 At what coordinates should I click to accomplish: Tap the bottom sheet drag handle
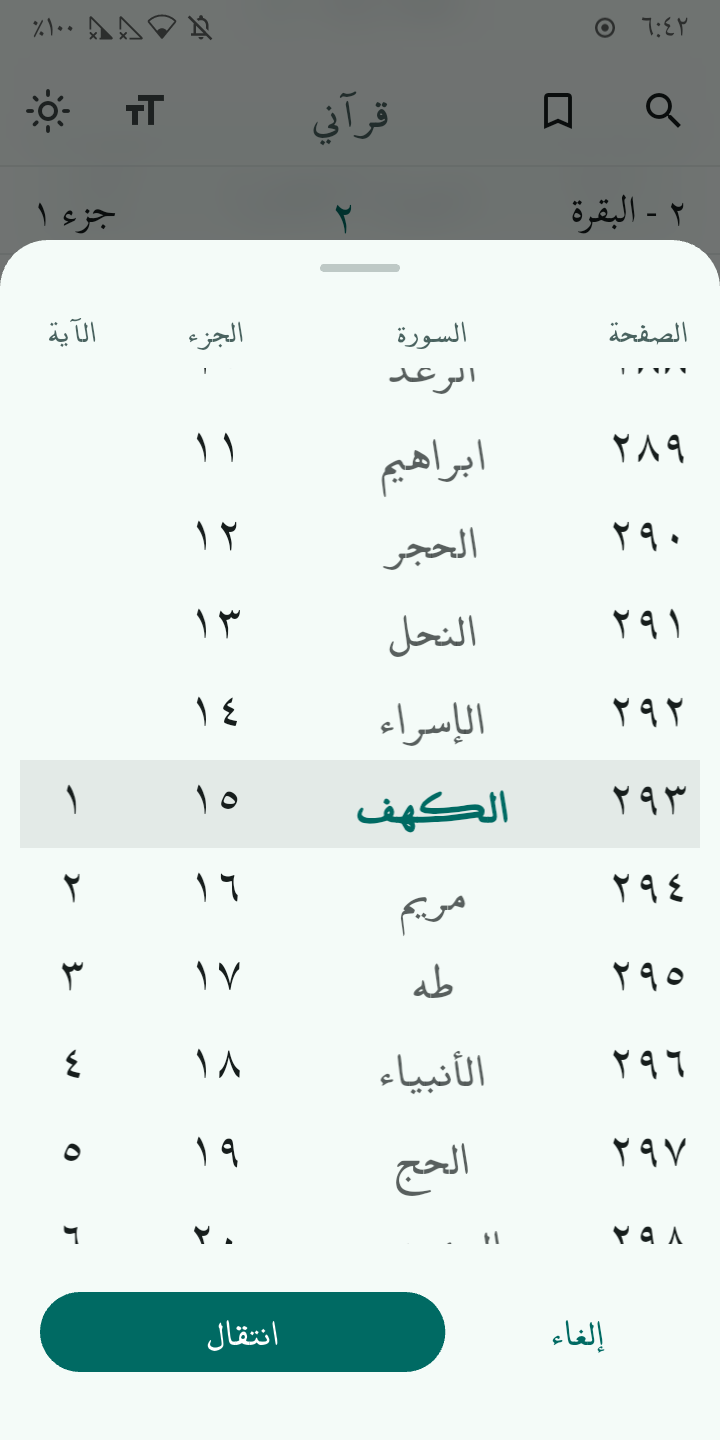click(360, 268)
